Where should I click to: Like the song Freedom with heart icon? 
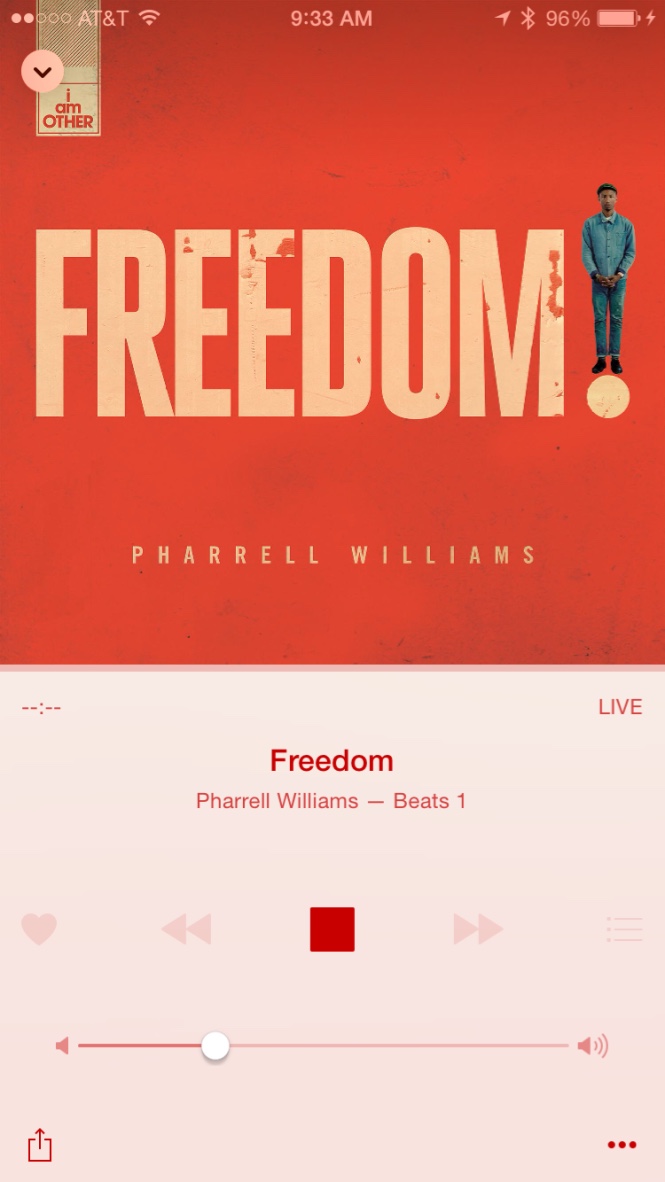click(x=39, y=929)
